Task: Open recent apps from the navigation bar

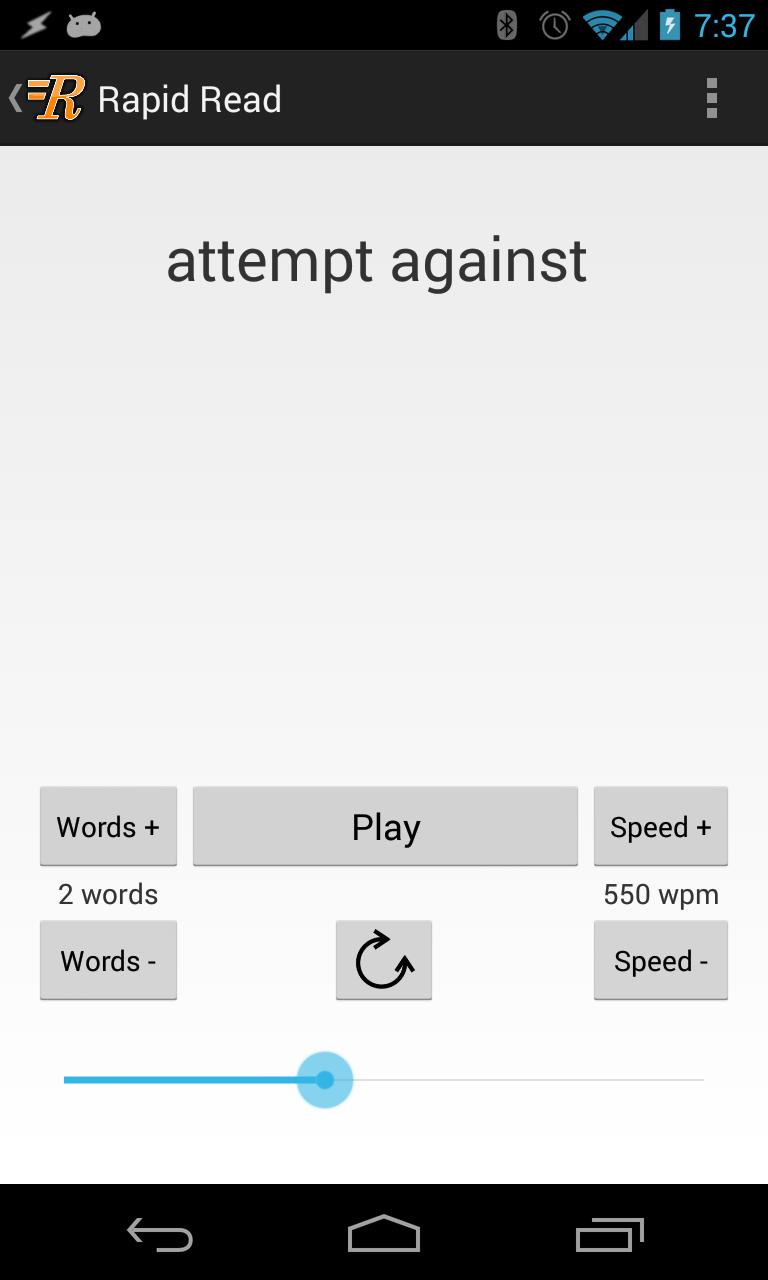Action: click(609, 1235)
